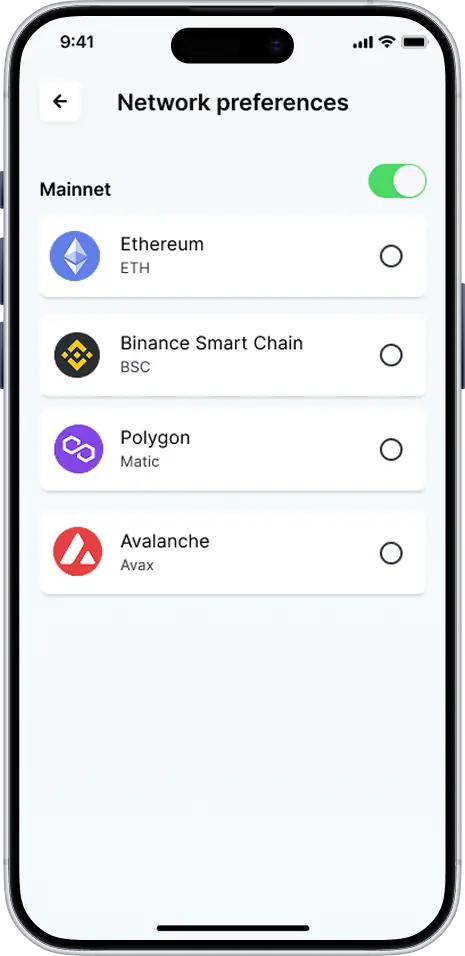Select the Ethereum radio button

(391, 256)
